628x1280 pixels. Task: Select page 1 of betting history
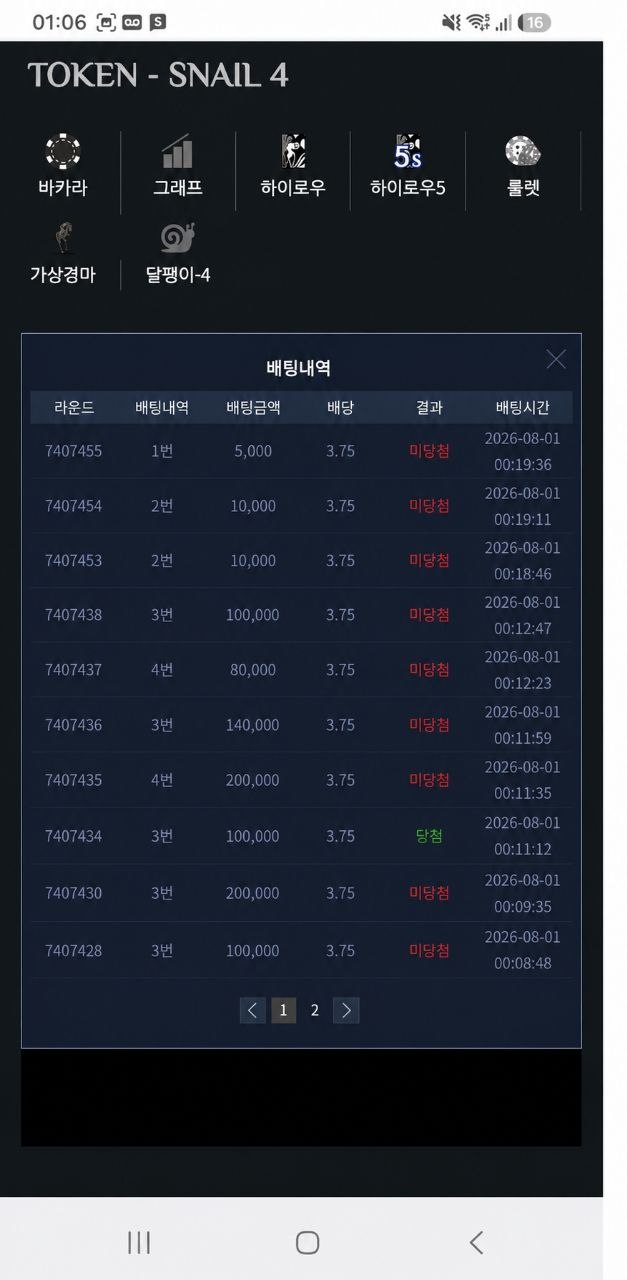click(283, 1010)
